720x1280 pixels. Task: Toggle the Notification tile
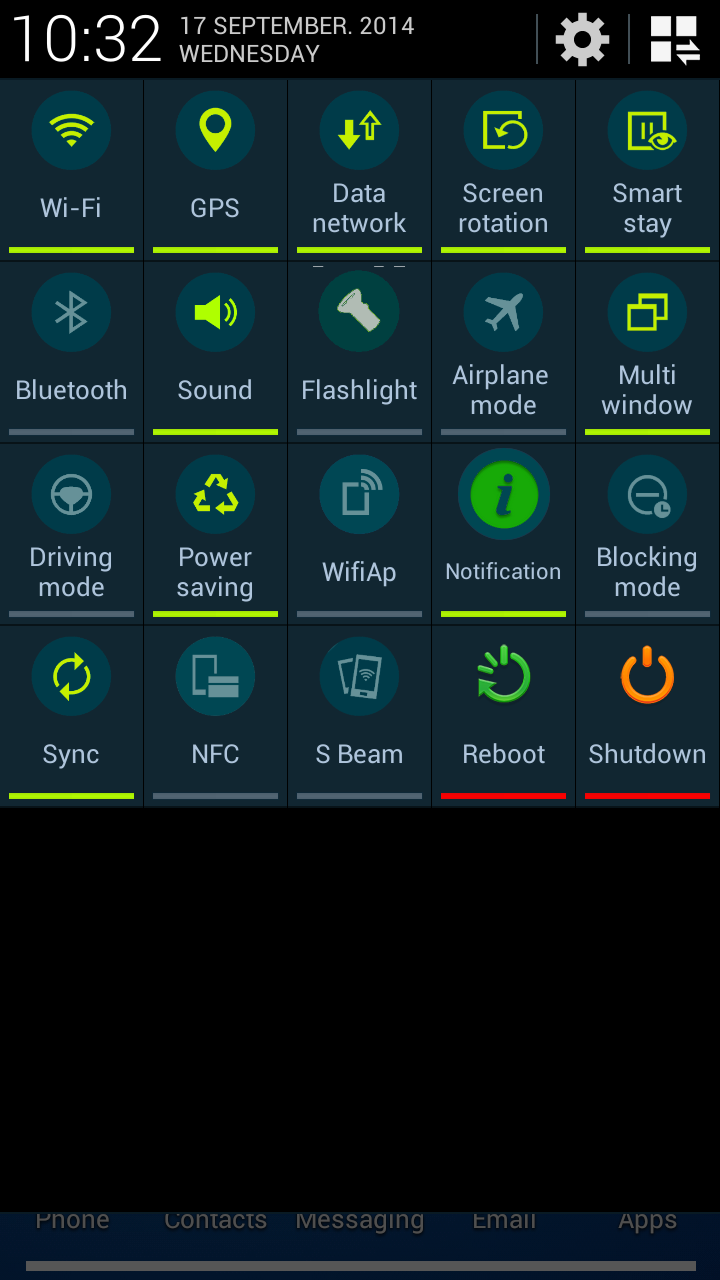(503, 534)
